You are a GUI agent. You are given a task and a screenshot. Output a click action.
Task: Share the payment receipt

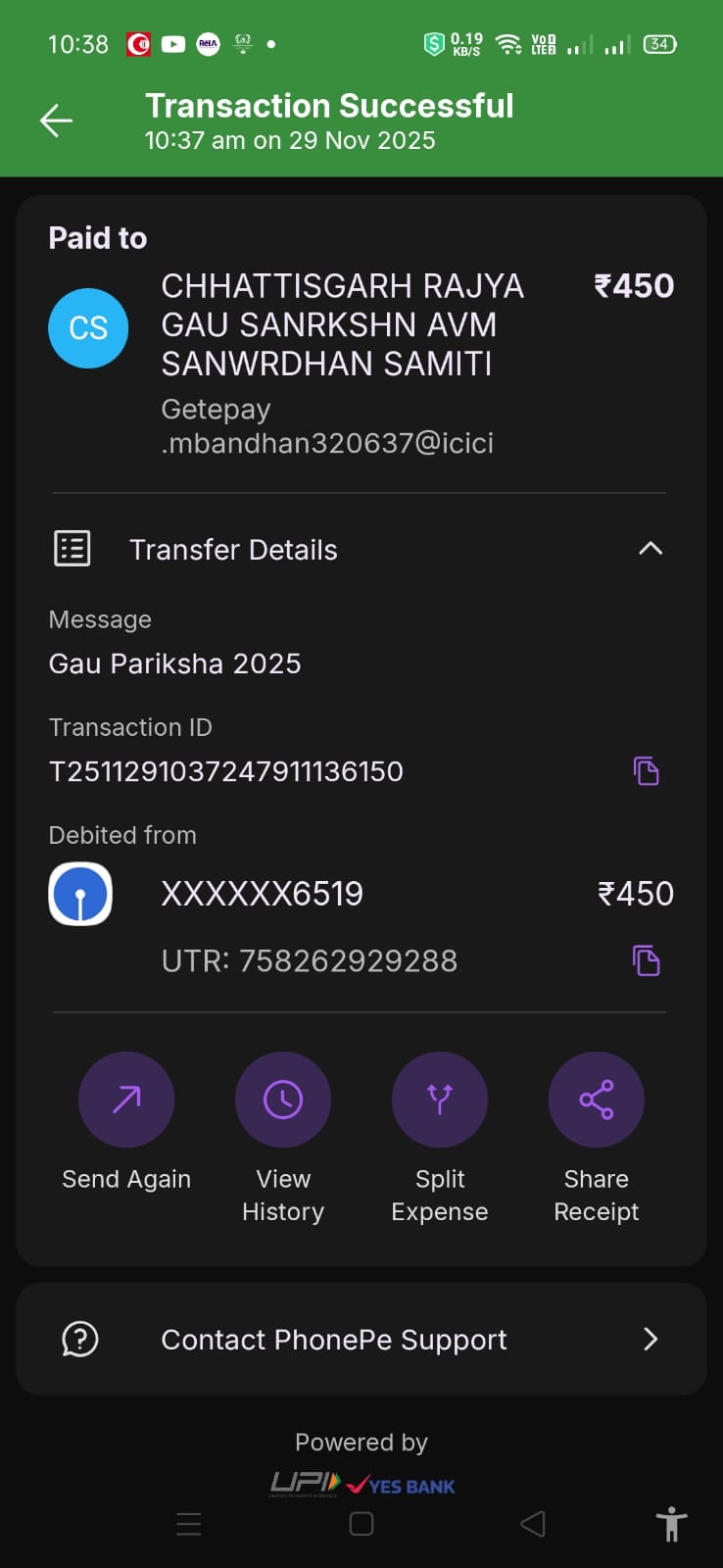[x=596, y=1100]
